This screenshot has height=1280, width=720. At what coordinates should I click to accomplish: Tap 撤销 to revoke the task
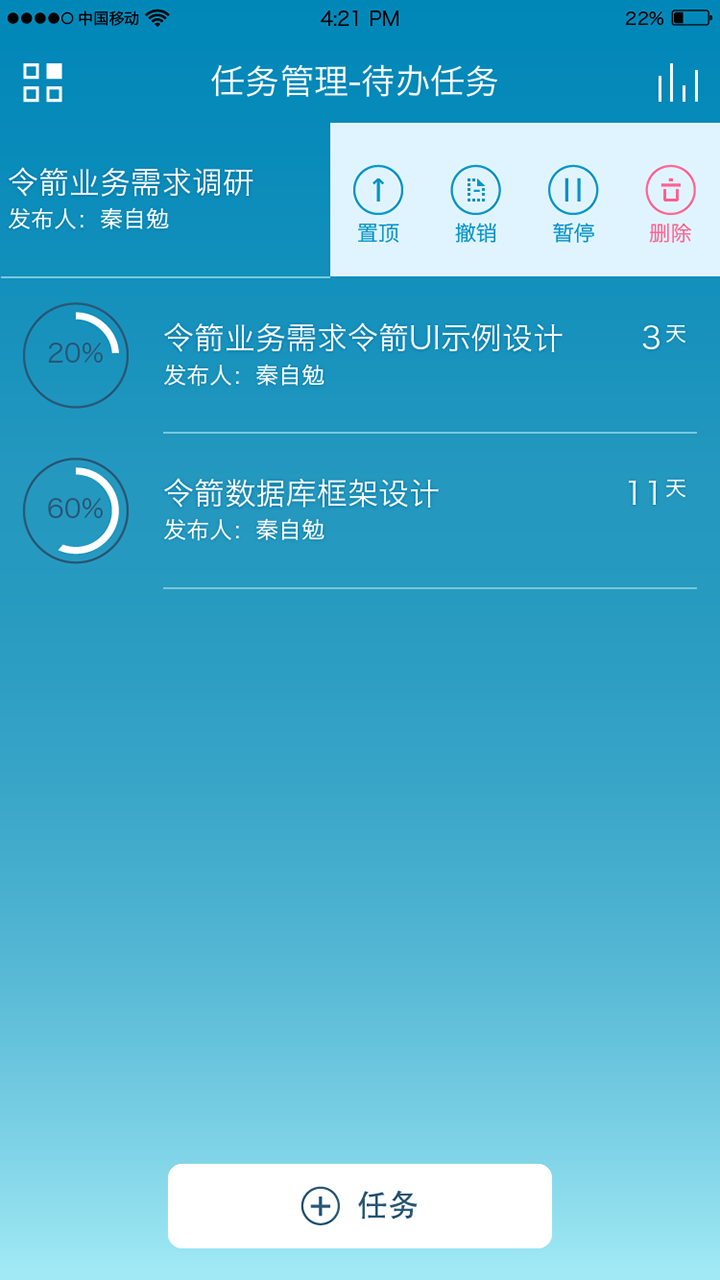pos(476,205)
